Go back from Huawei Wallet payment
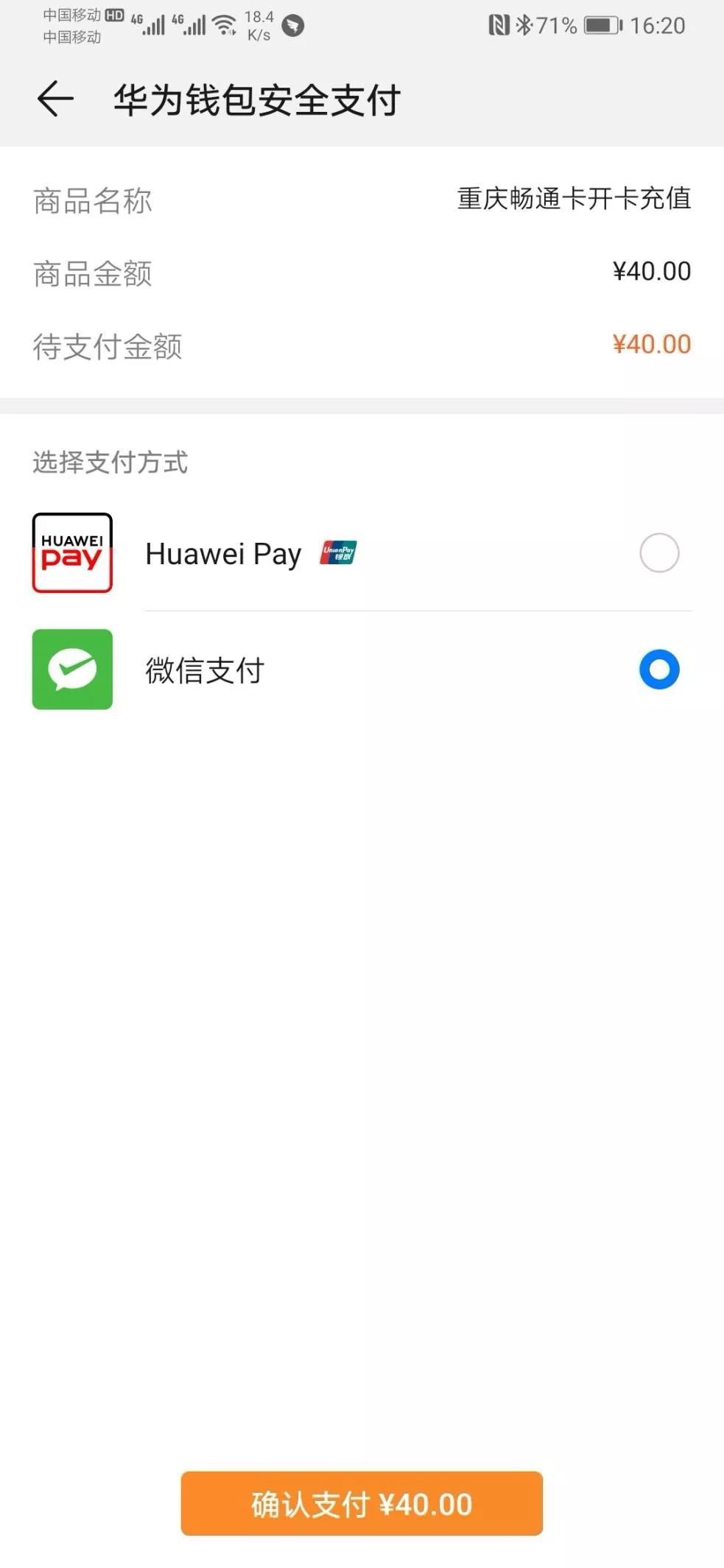 (x=55, y=99)
